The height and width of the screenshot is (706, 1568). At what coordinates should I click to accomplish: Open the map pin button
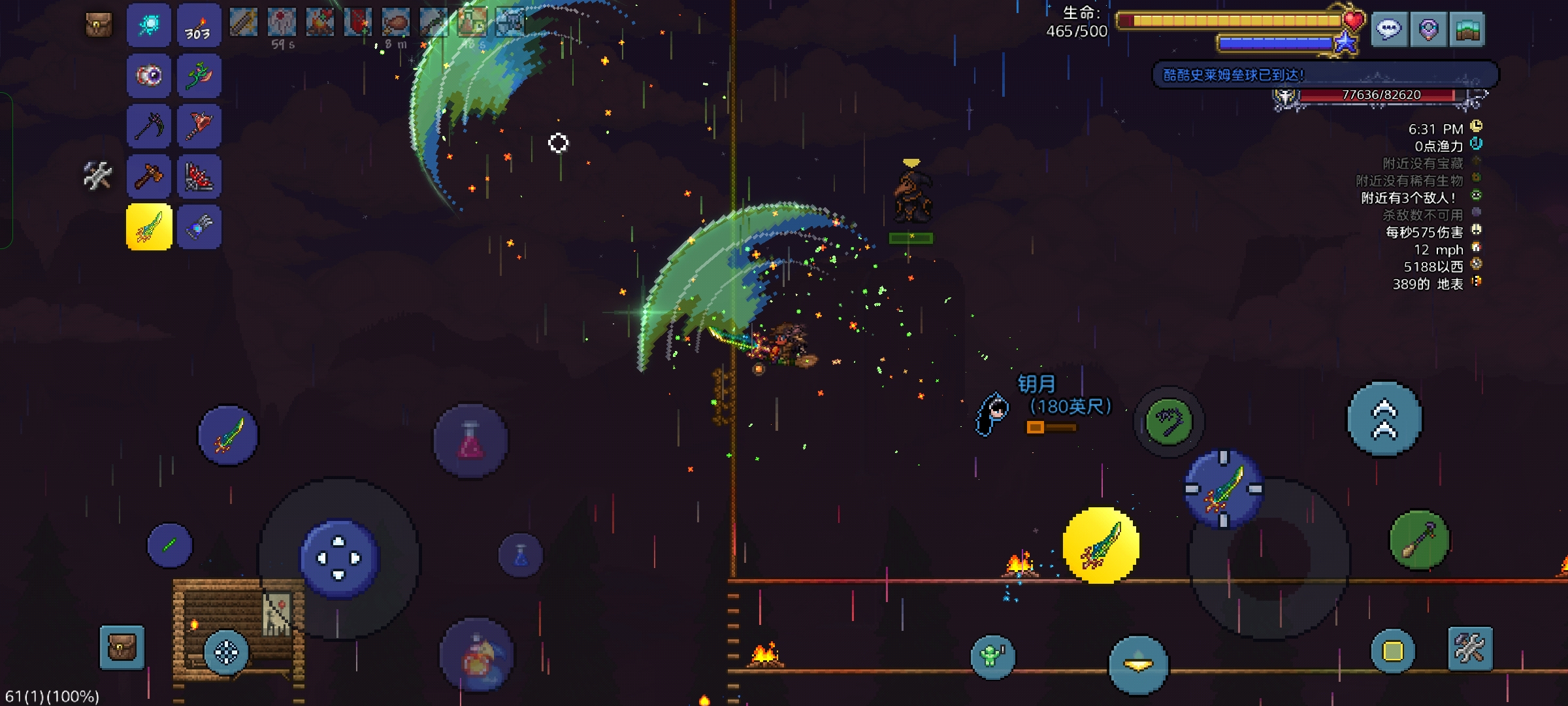(1428, 29)
